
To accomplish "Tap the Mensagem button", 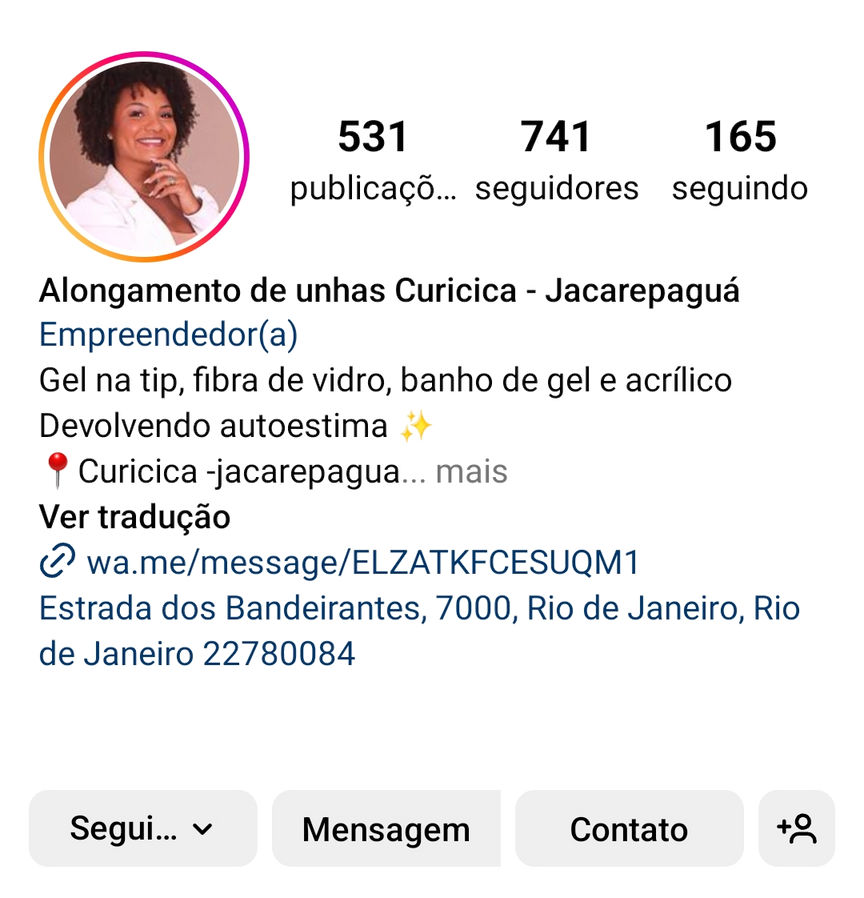I will tap(386, 828).
